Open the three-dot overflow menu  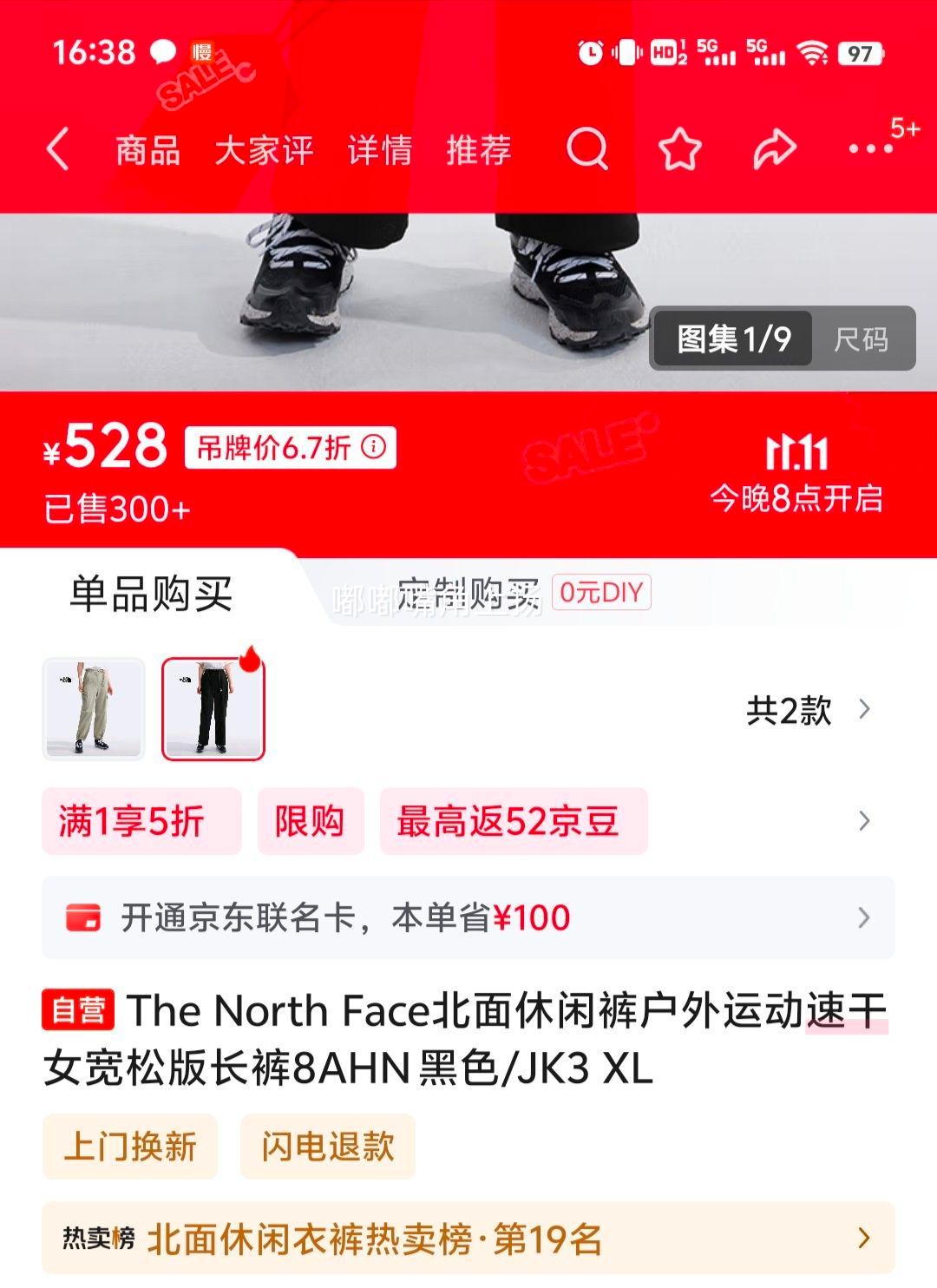[870, 148]
